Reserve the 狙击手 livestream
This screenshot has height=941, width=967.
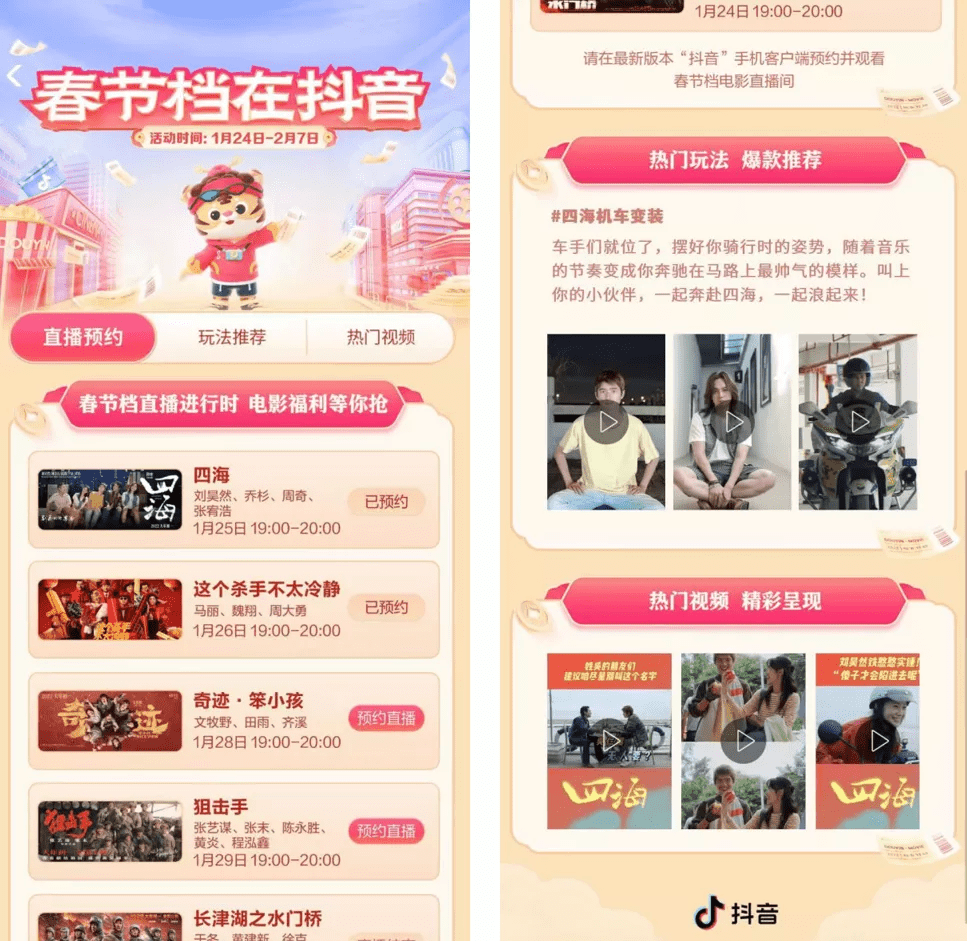click(386, 831)
